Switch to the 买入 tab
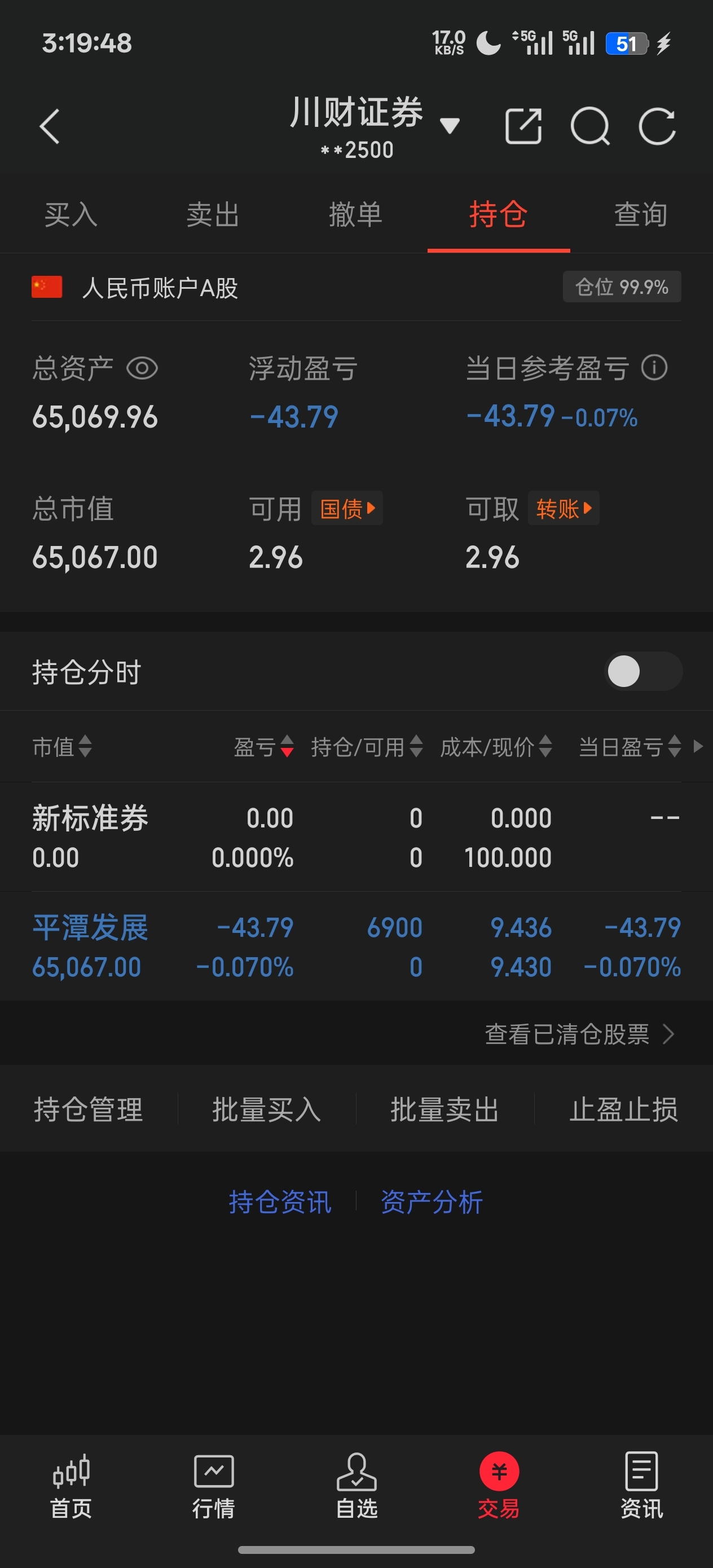The width and height of the screenshot is (713, 1568). tap(71, 215)
